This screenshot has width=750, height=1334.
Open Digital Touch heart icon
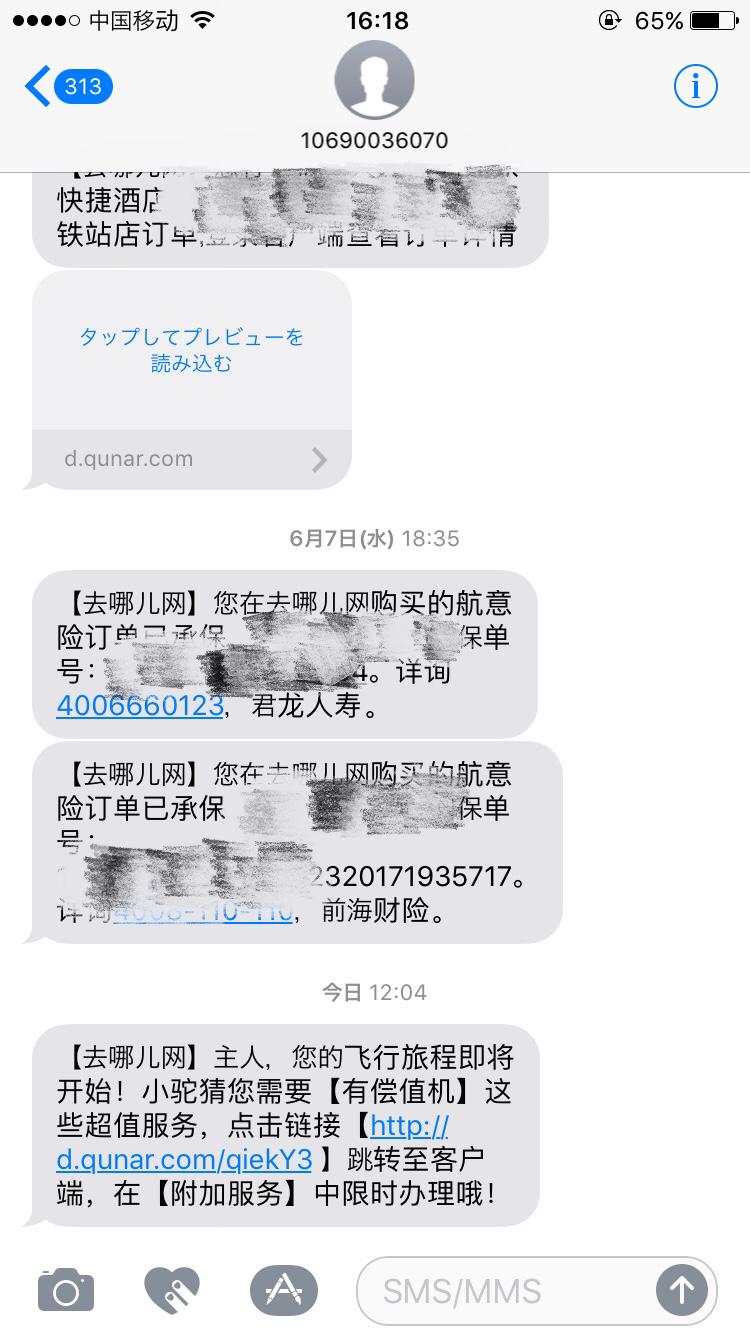pos(172,1290)
